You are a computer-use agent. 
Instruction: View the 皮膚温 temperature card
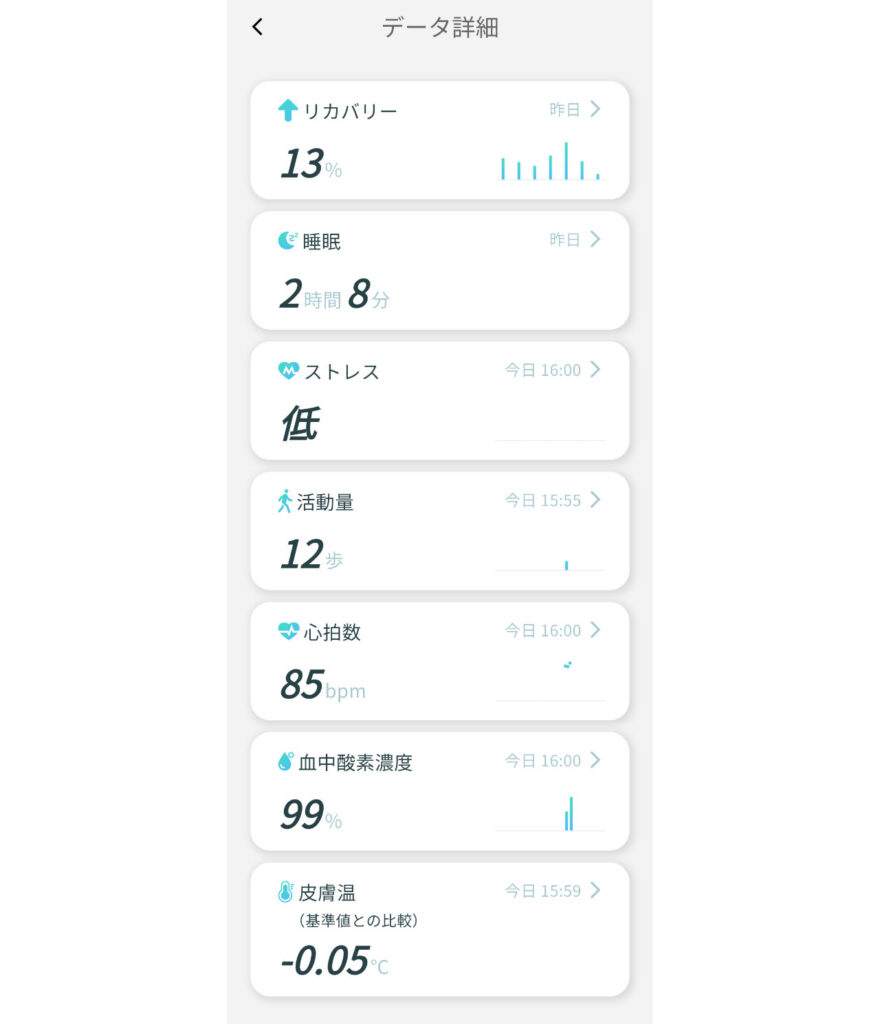[x=439, y=929]
